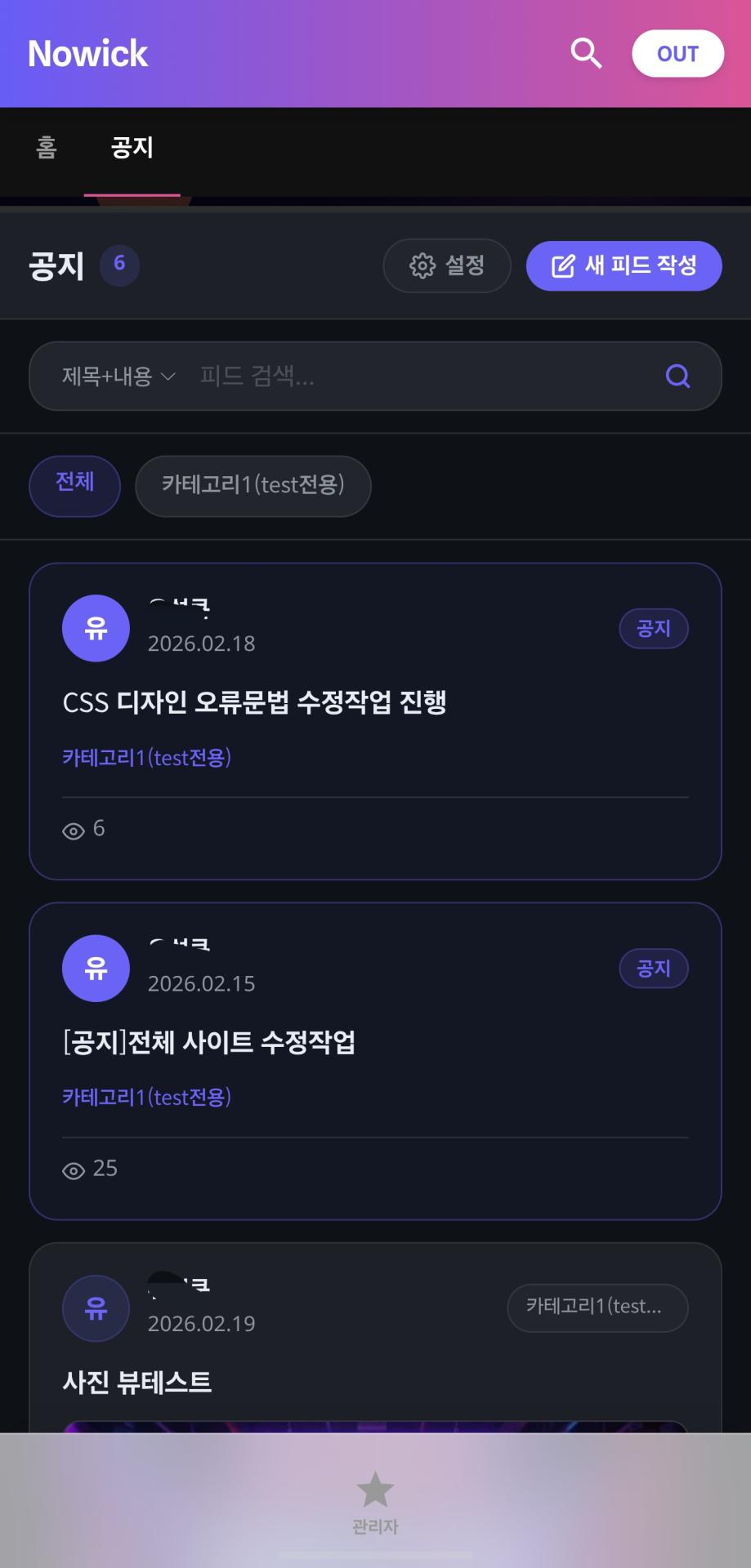Switch to the 홈 tab
751x1568 pixels.
[47, 148]
